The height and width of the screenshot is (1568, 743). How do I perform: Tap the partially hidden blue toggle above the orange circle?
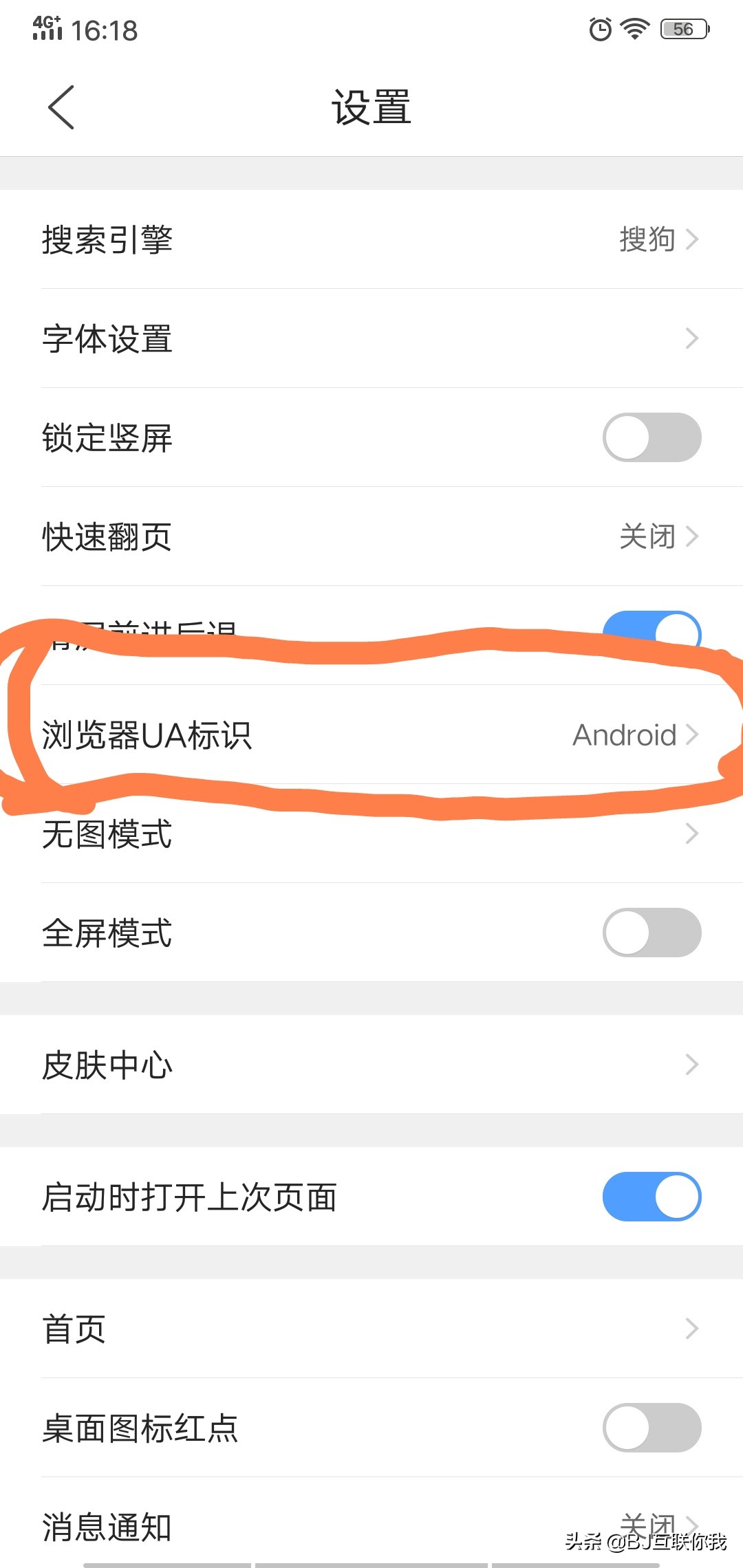(652, 627)
